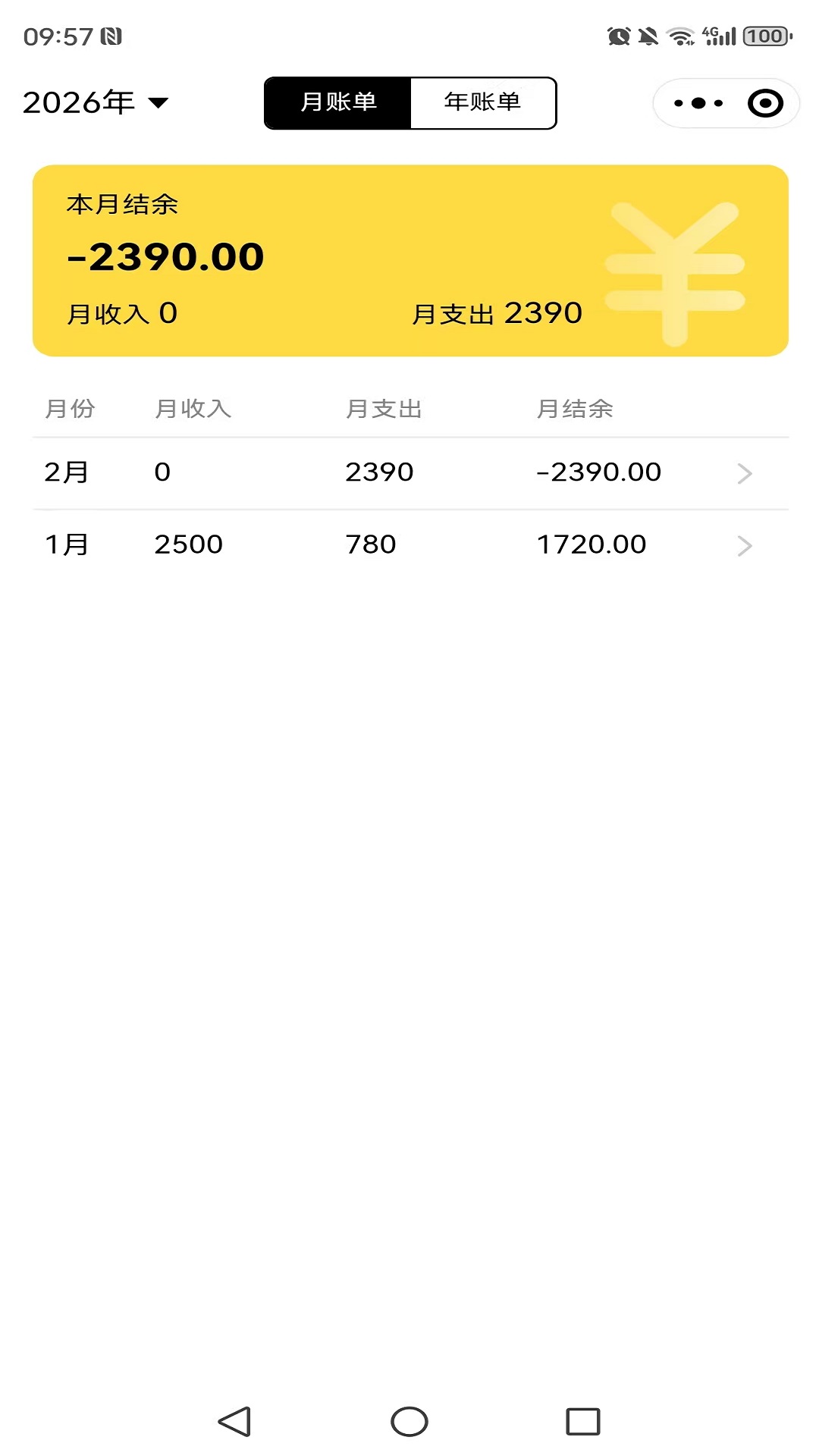819x1456 pixels.
Task: Click the 月支出 2390 text
Action: pyautogui.click(x=497, y=312)
